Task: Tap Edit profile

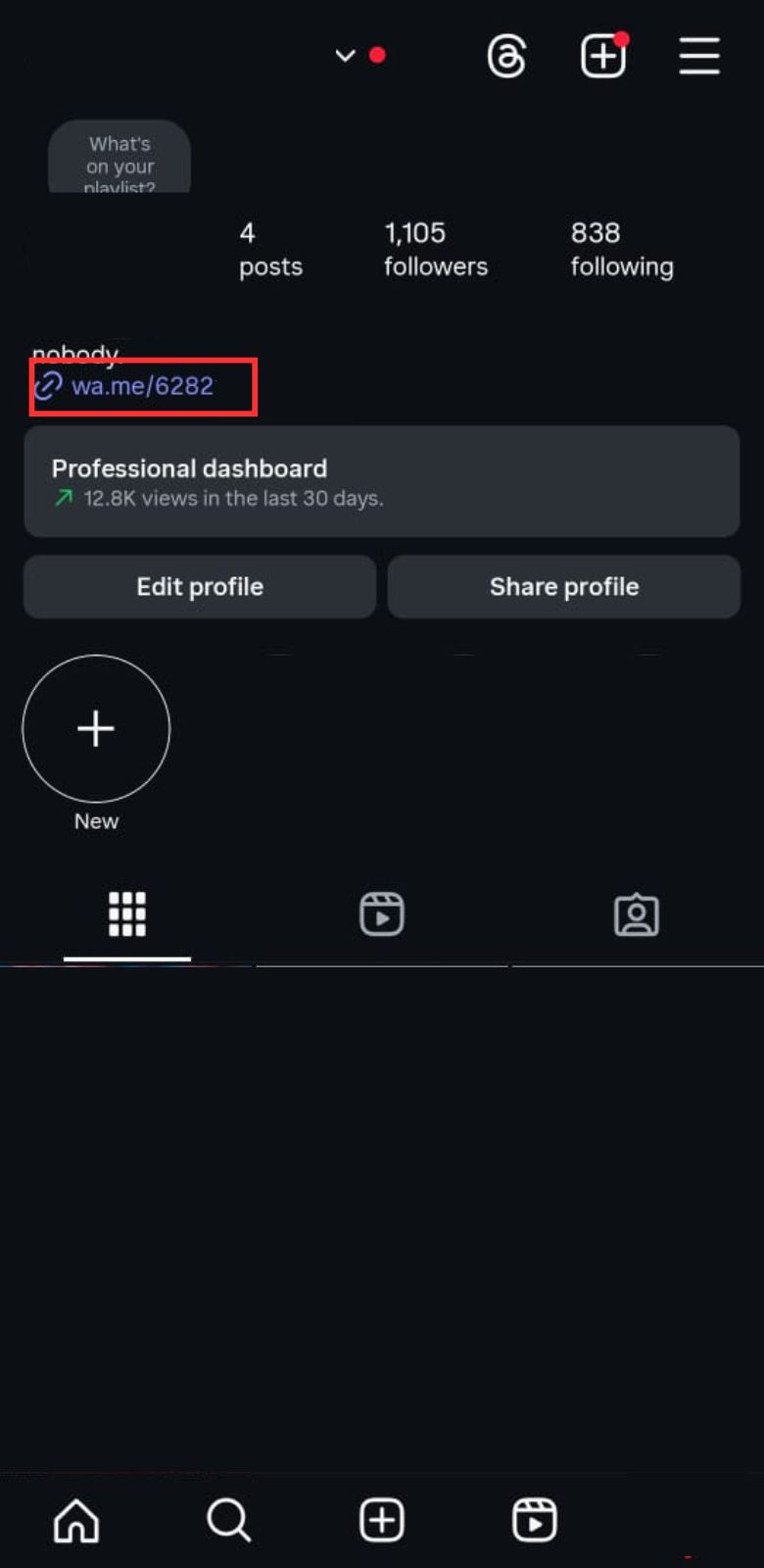Action: pyautogui.click(x=200, y=587)
